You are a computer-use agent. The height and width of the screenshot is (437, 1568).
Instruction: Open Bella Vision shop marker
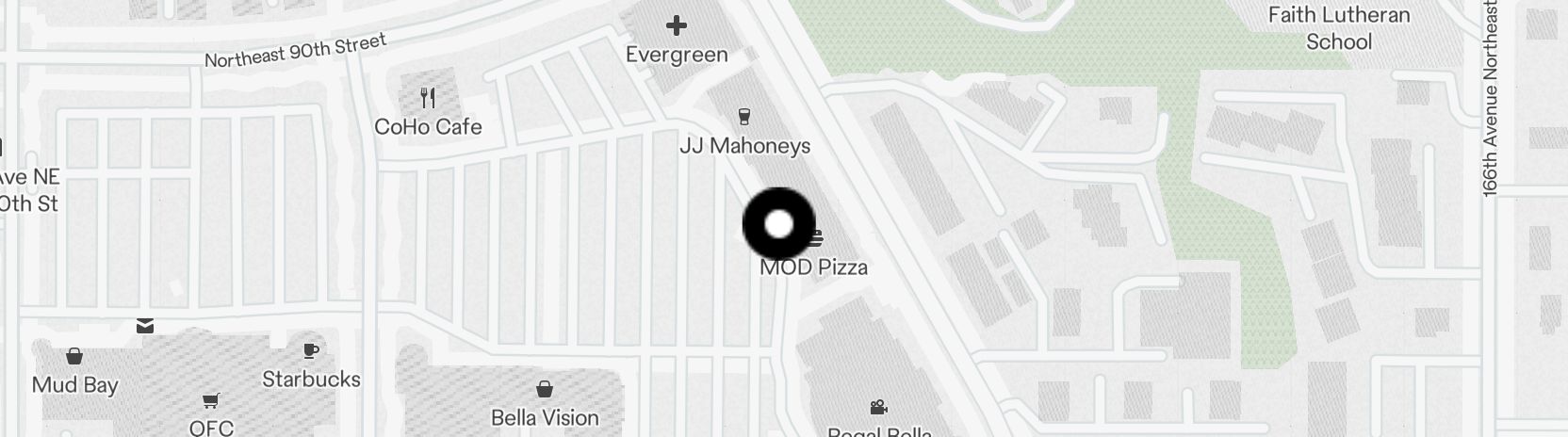click(545, 389)
